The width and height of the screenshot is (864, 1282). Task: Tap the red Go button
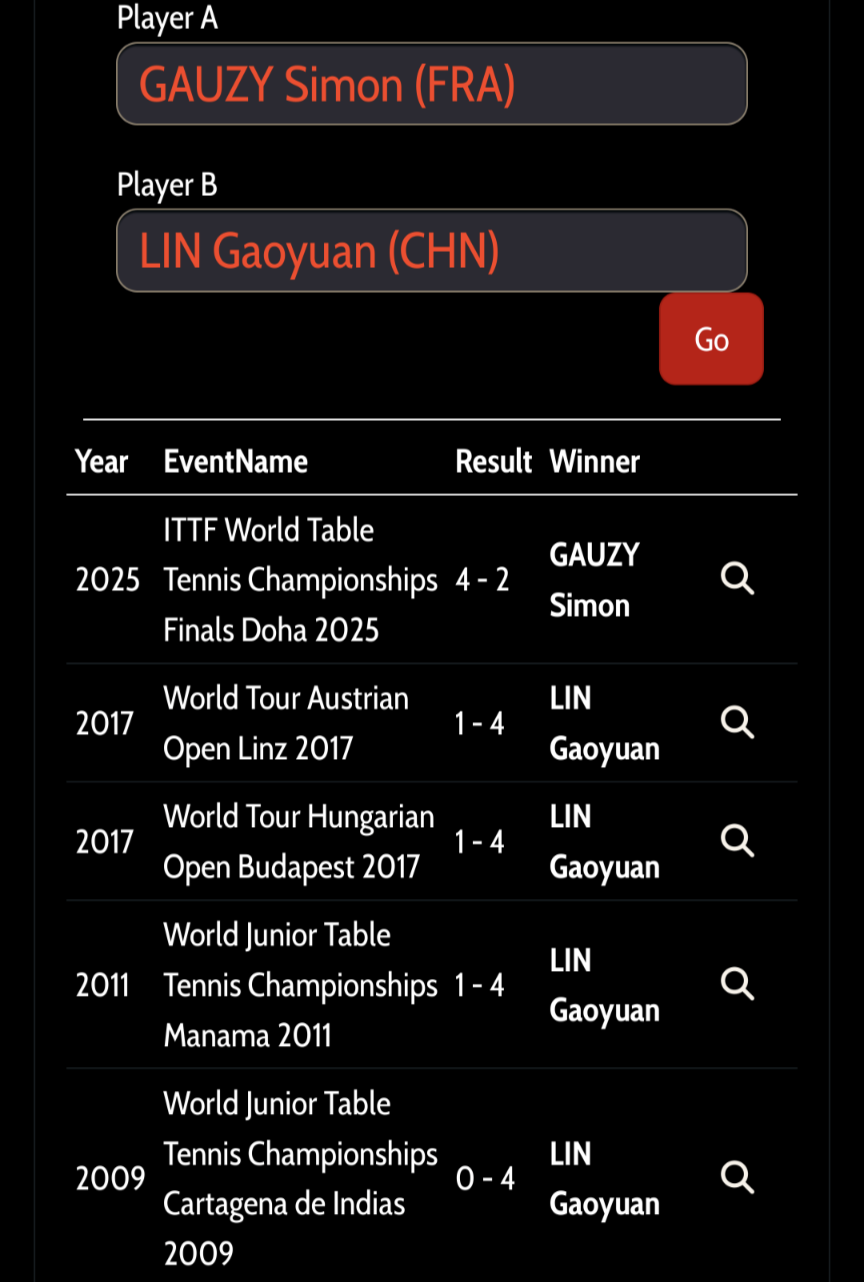pos(711,339)
